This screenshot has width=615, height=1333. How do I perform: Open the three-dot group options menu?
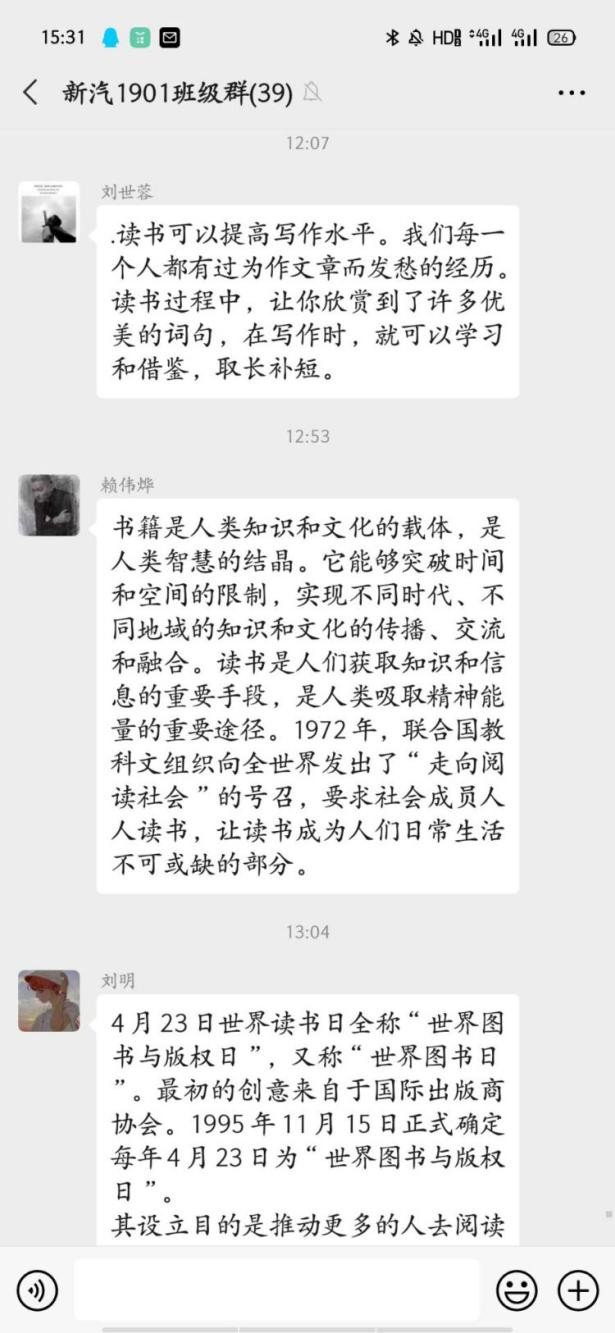pos(571,93)
